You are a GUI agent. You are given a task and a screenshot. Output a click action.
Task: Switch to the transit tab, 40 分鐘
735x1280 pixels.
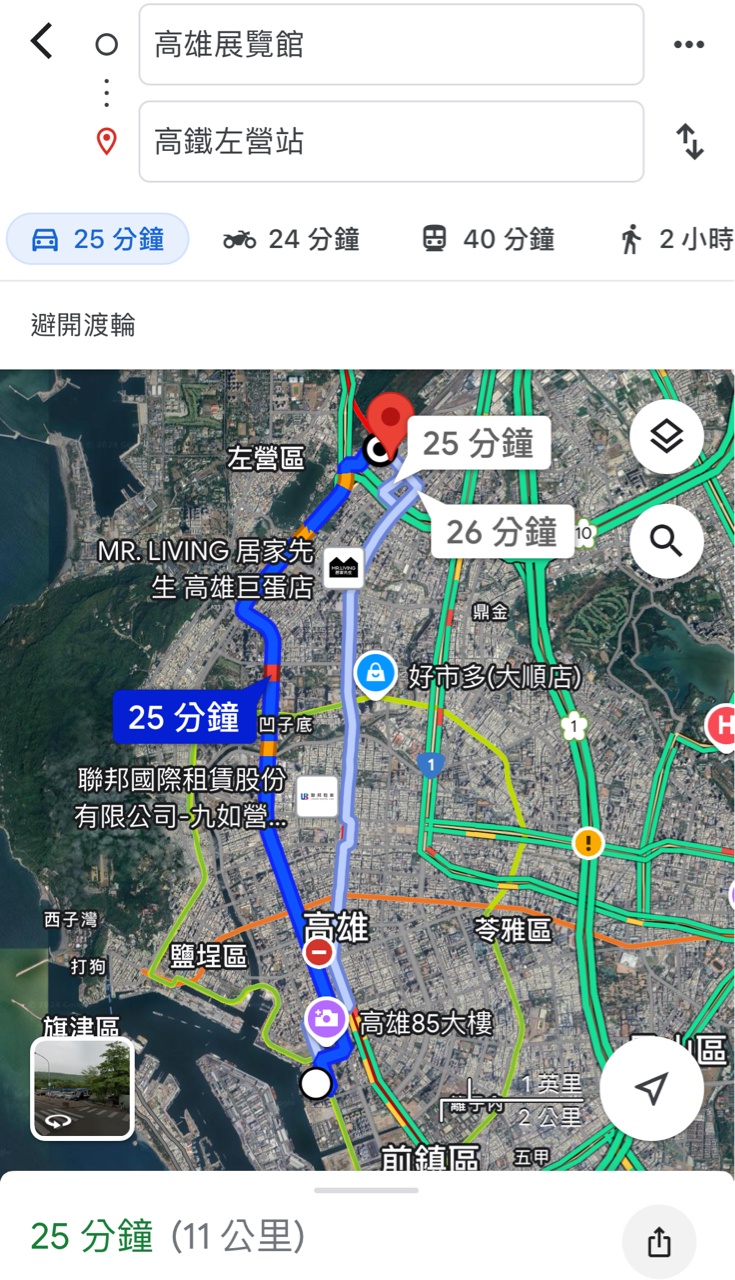click(x=488, y=239)
